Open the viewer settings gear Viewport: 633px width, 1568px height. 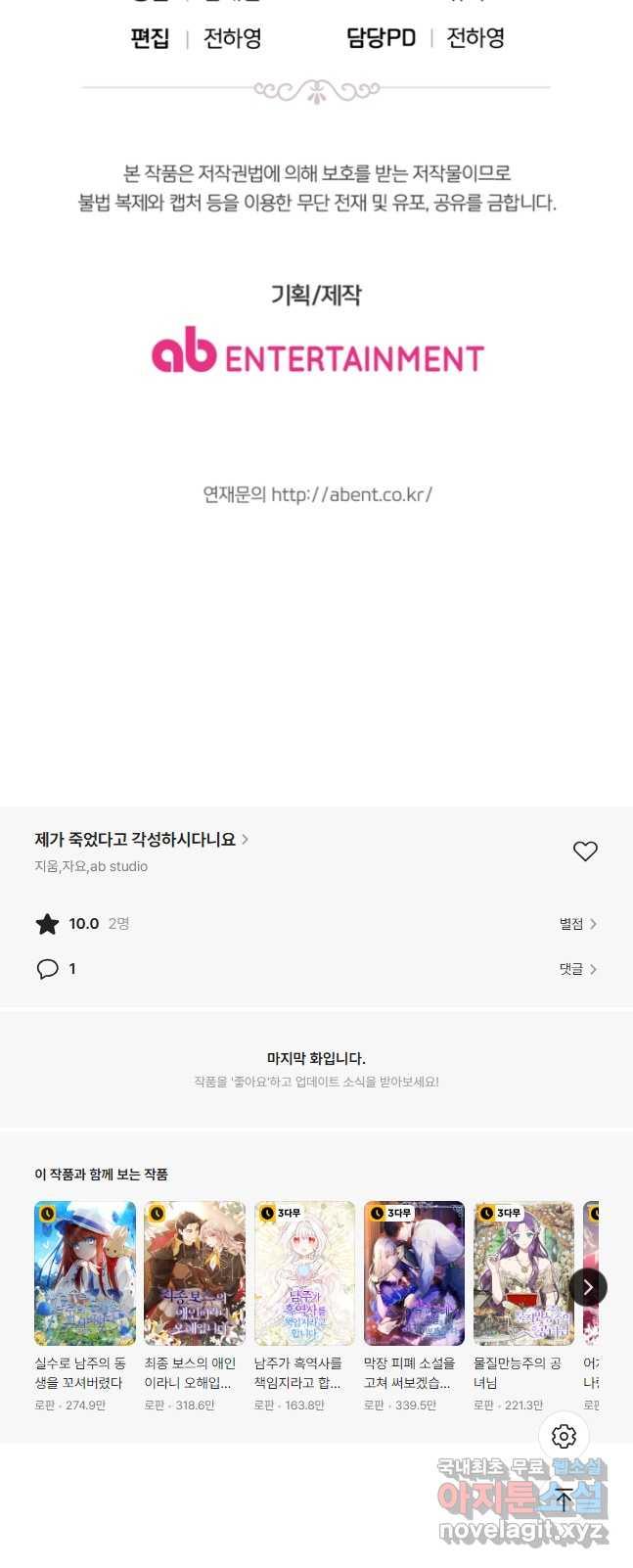564,1437
